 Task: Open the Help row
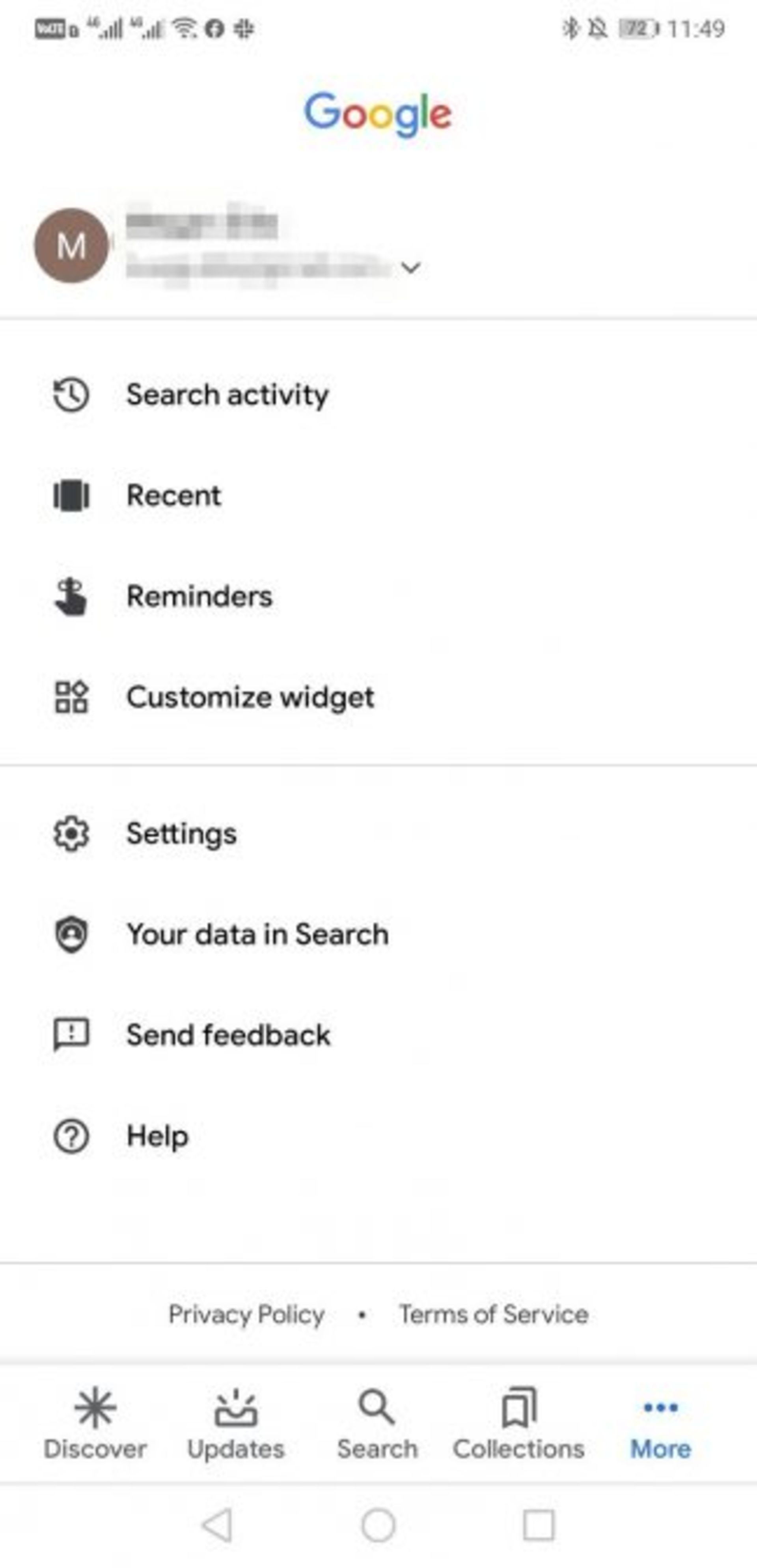point(157,1136)
